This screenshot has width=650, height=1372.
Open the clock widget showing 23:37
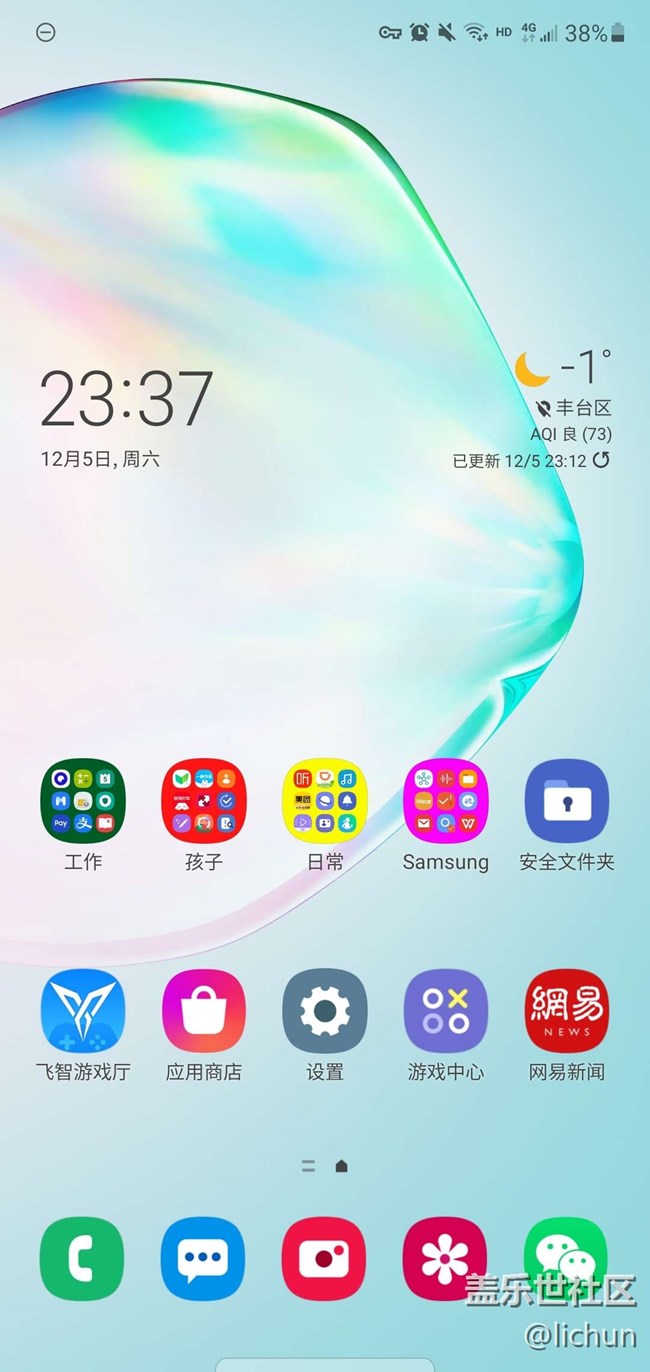click(x=127, y=398)
